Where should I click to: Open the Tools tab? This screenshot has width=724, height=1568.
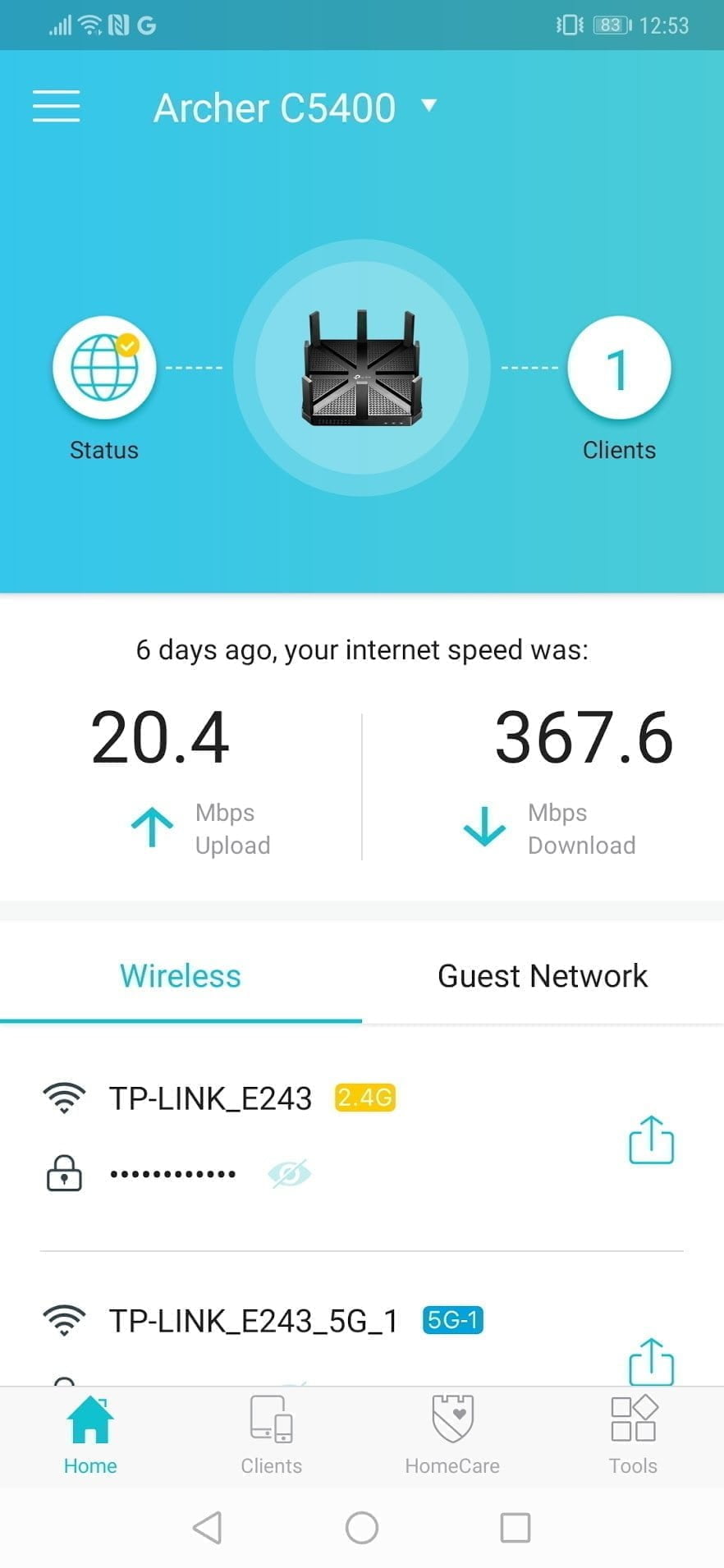tap(633, 1435)
